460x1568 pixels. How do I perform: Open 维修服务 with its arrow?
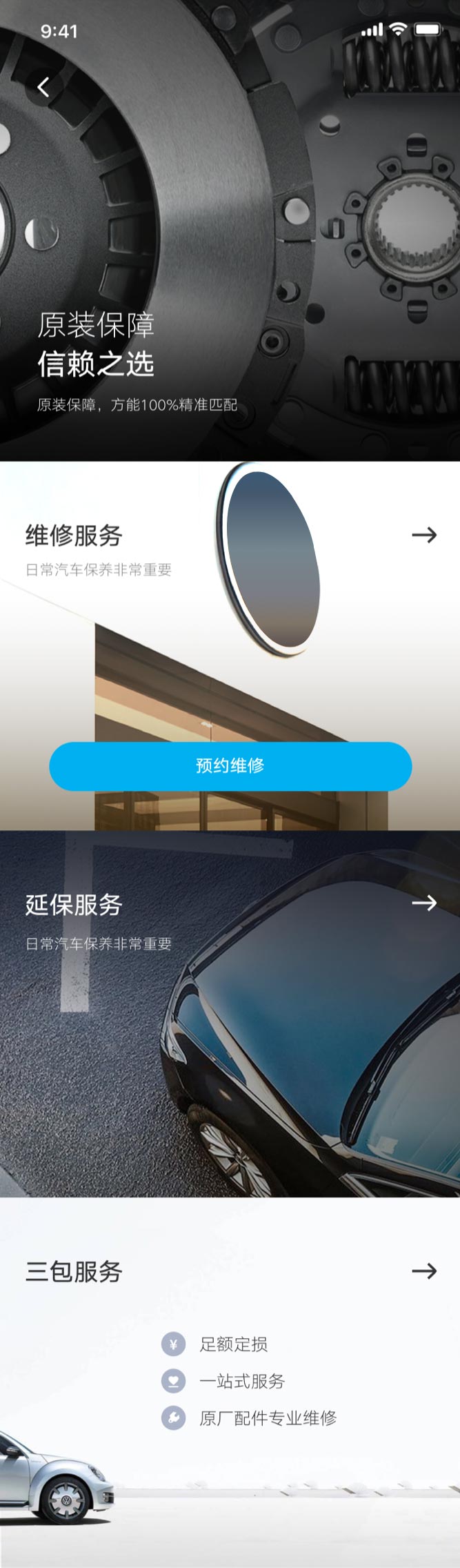[x=424, y=535]
